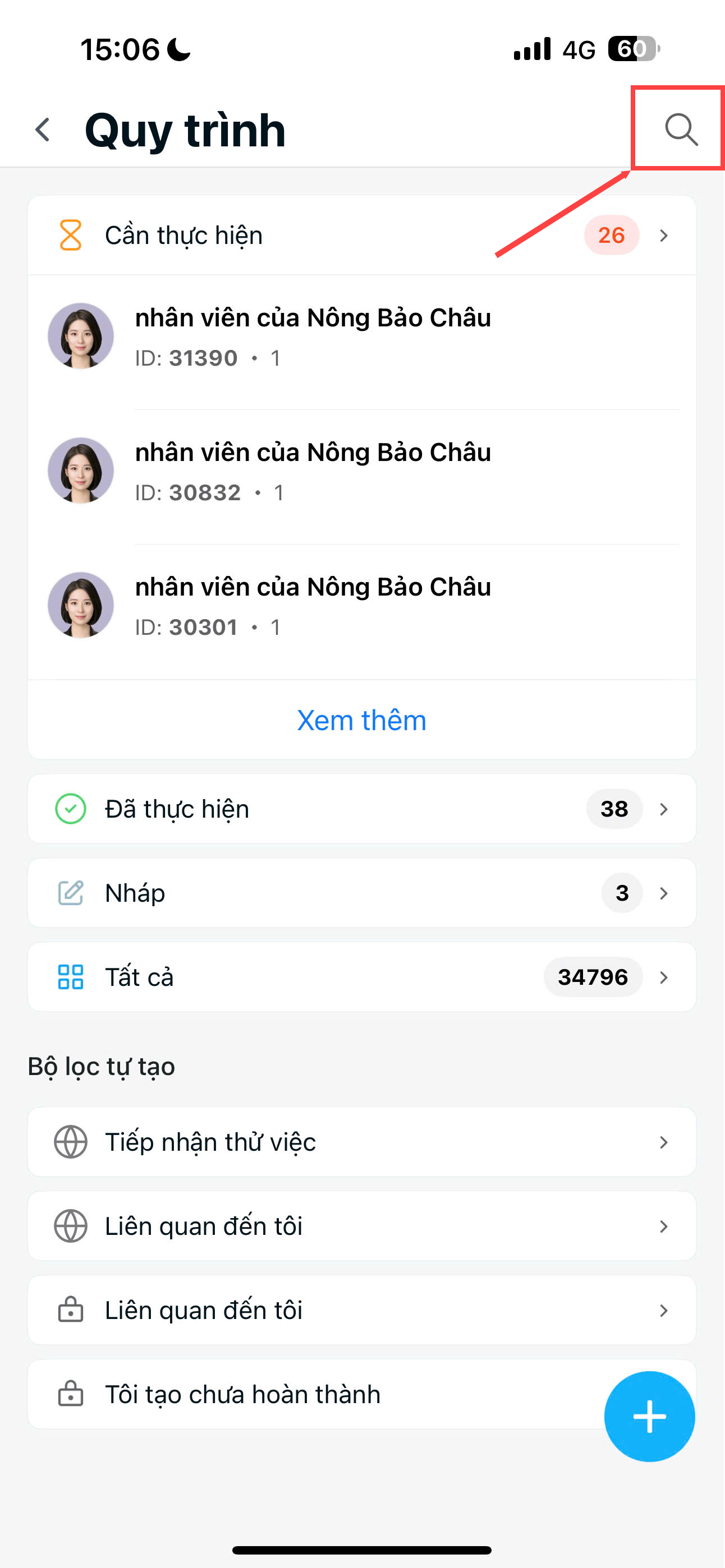Open Liên quan đến tôi with globe icon
This screenshot has height=1568, width=725.
coord(361,1226)
